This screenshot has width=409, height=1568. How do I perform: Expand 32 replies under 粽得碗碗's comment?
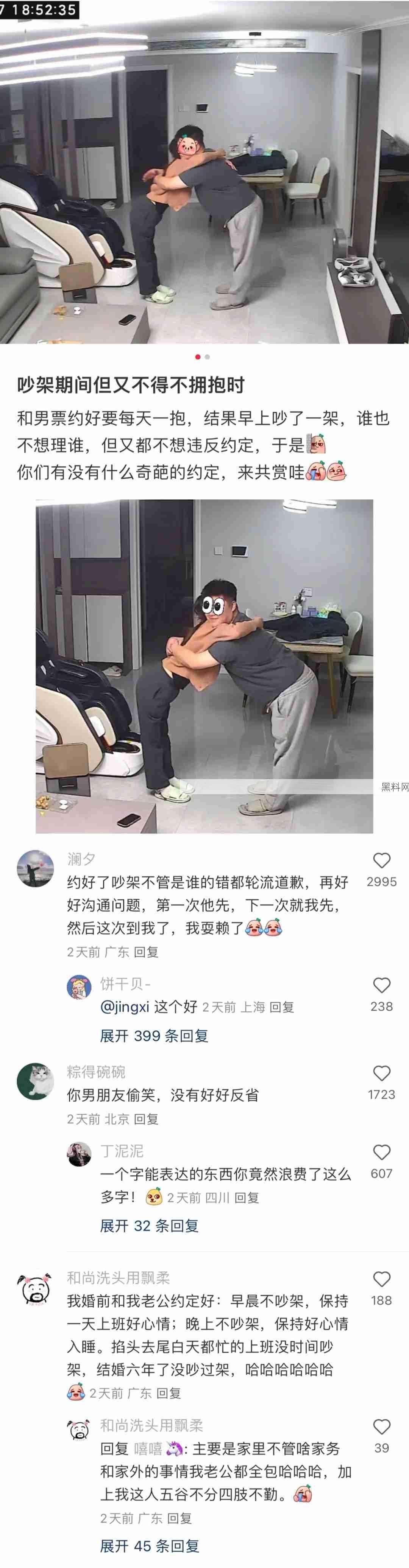click(x=149, y=1225)
